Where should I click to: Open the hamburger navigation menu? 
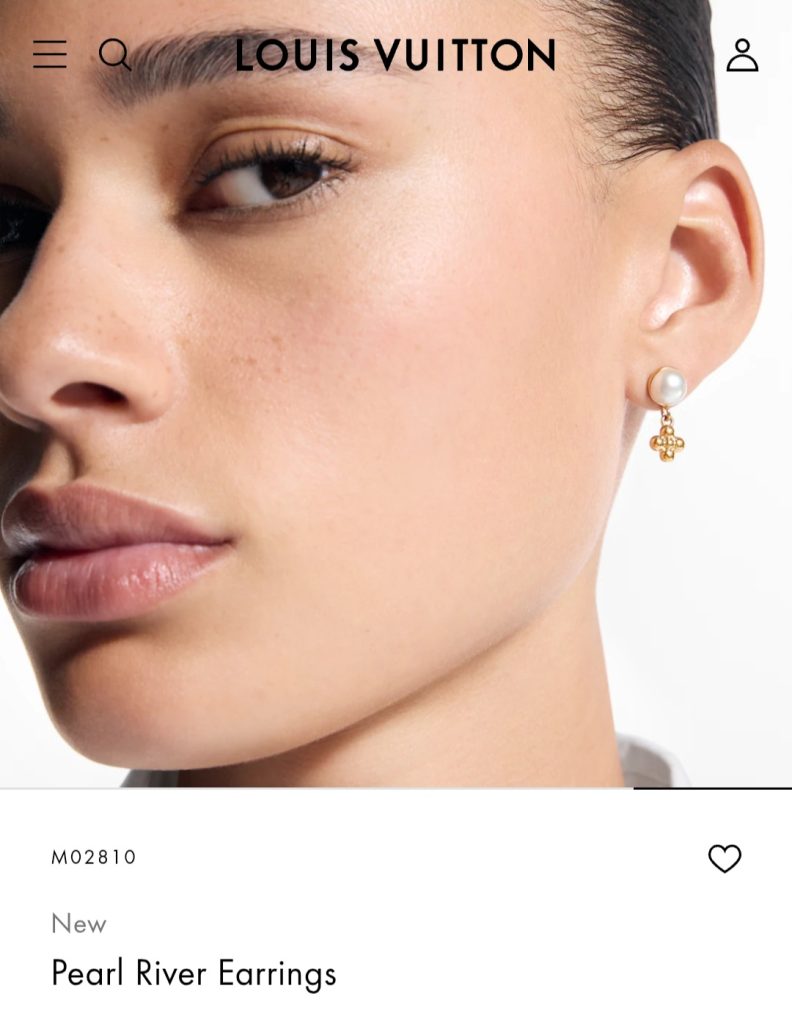(x=49, y=54)
